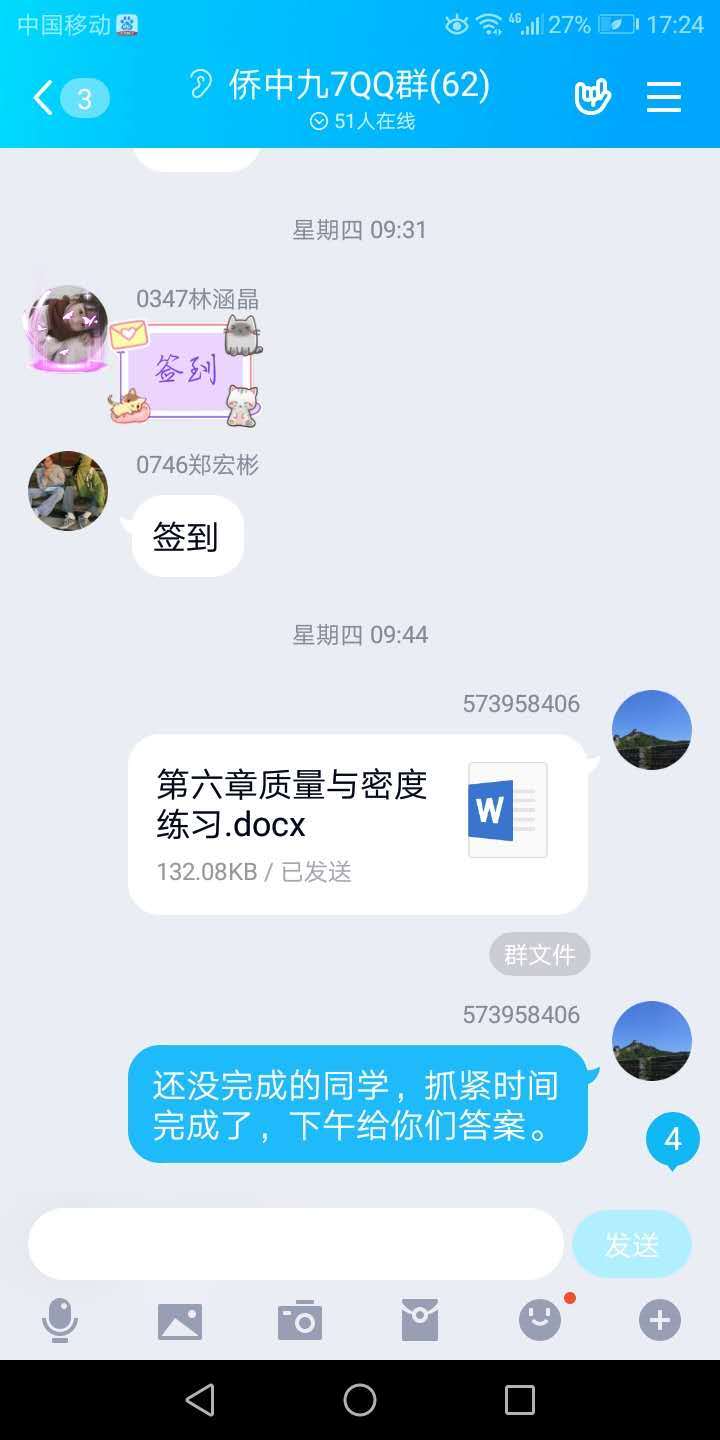Open the emoji panel
This screenshot has height=1440, width=720.
[x=540, y=1321]
